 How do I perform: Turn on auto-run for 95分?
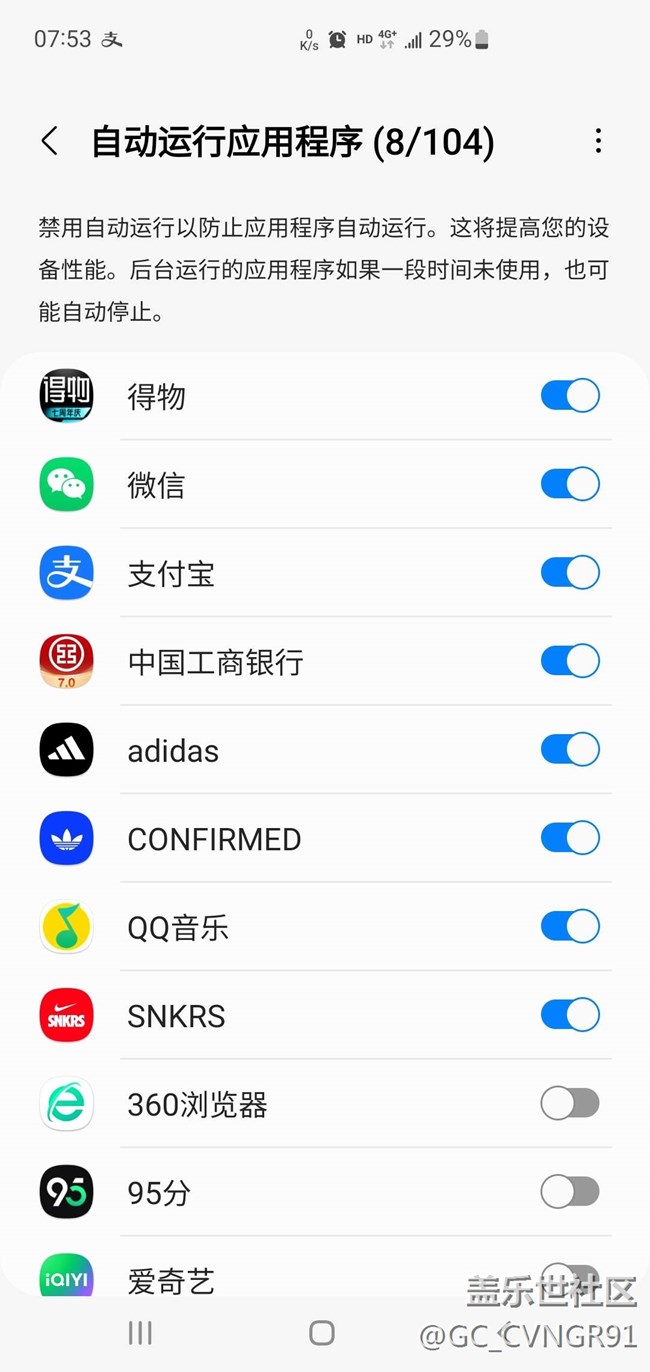[x=570, y=1191]
